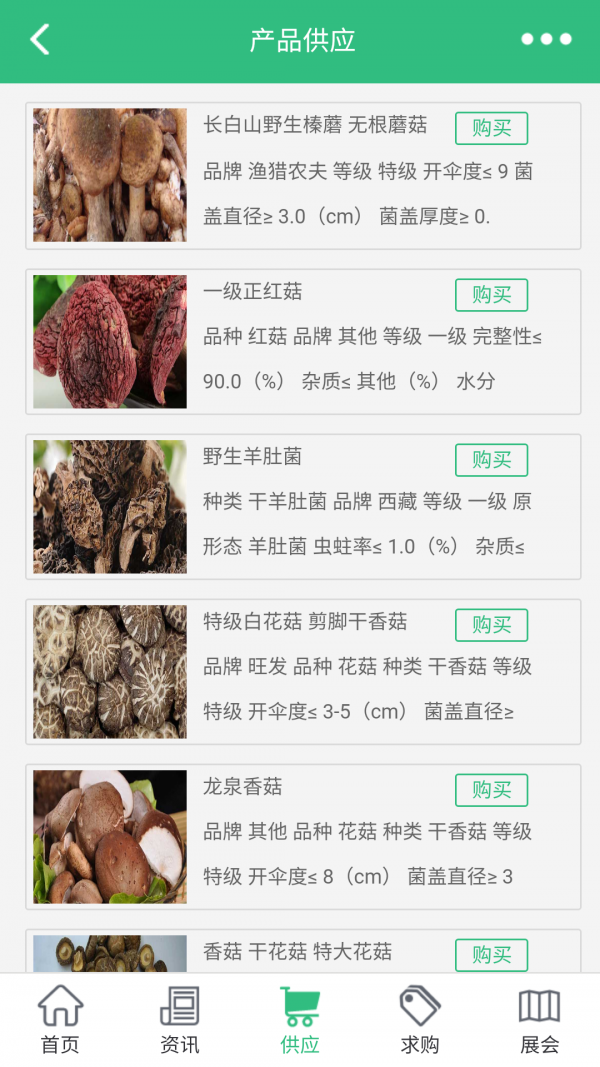
Task: Open the three-dot overflow menu
Action: point(546,40)
